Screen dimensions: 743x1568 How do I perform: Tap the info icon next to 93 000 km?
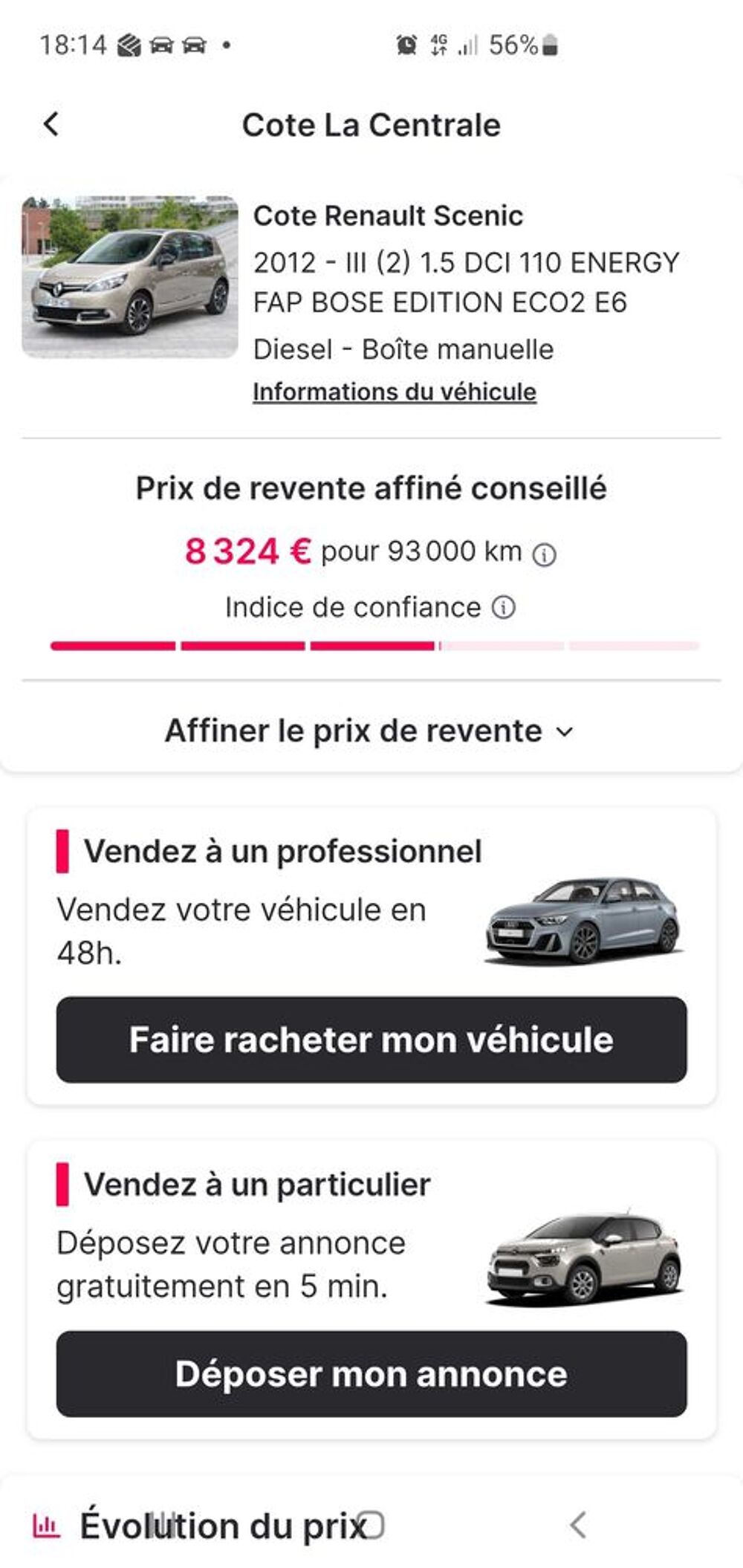pyautogui.click(x=545, y=555)
